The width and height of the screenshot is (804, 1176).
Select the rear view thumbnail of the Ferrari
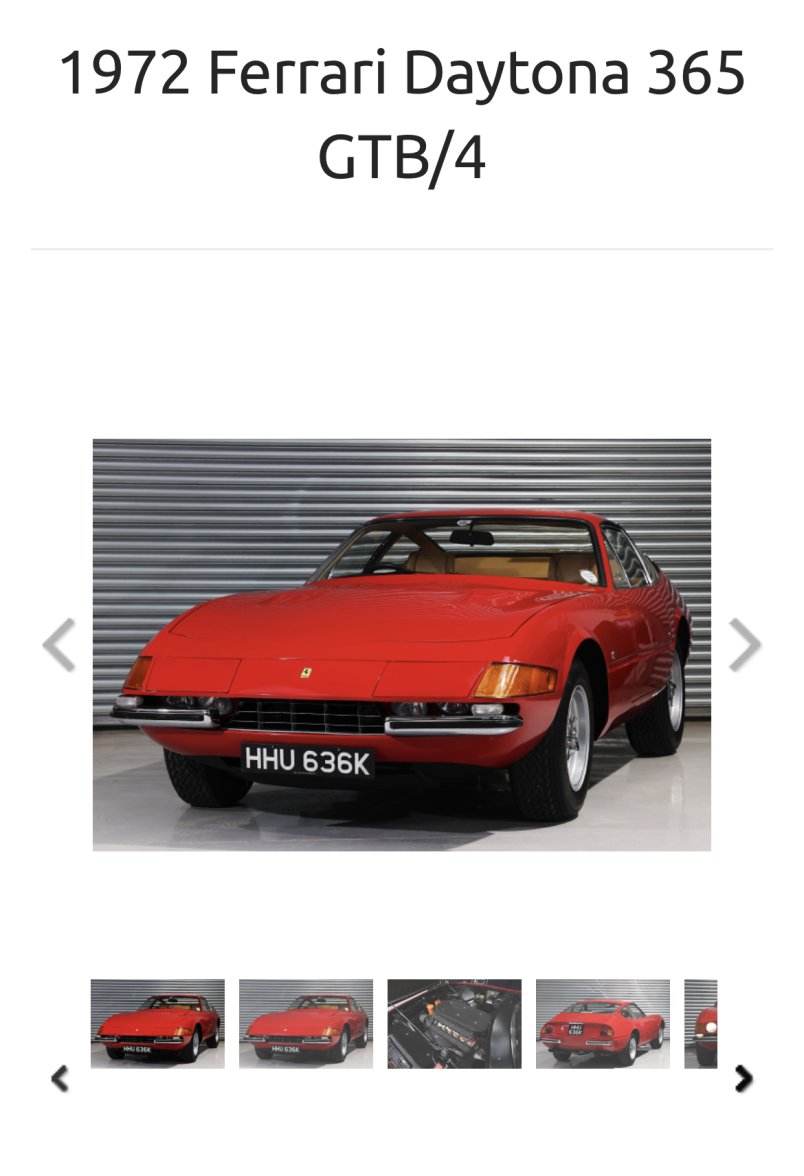pos(602,1023)
